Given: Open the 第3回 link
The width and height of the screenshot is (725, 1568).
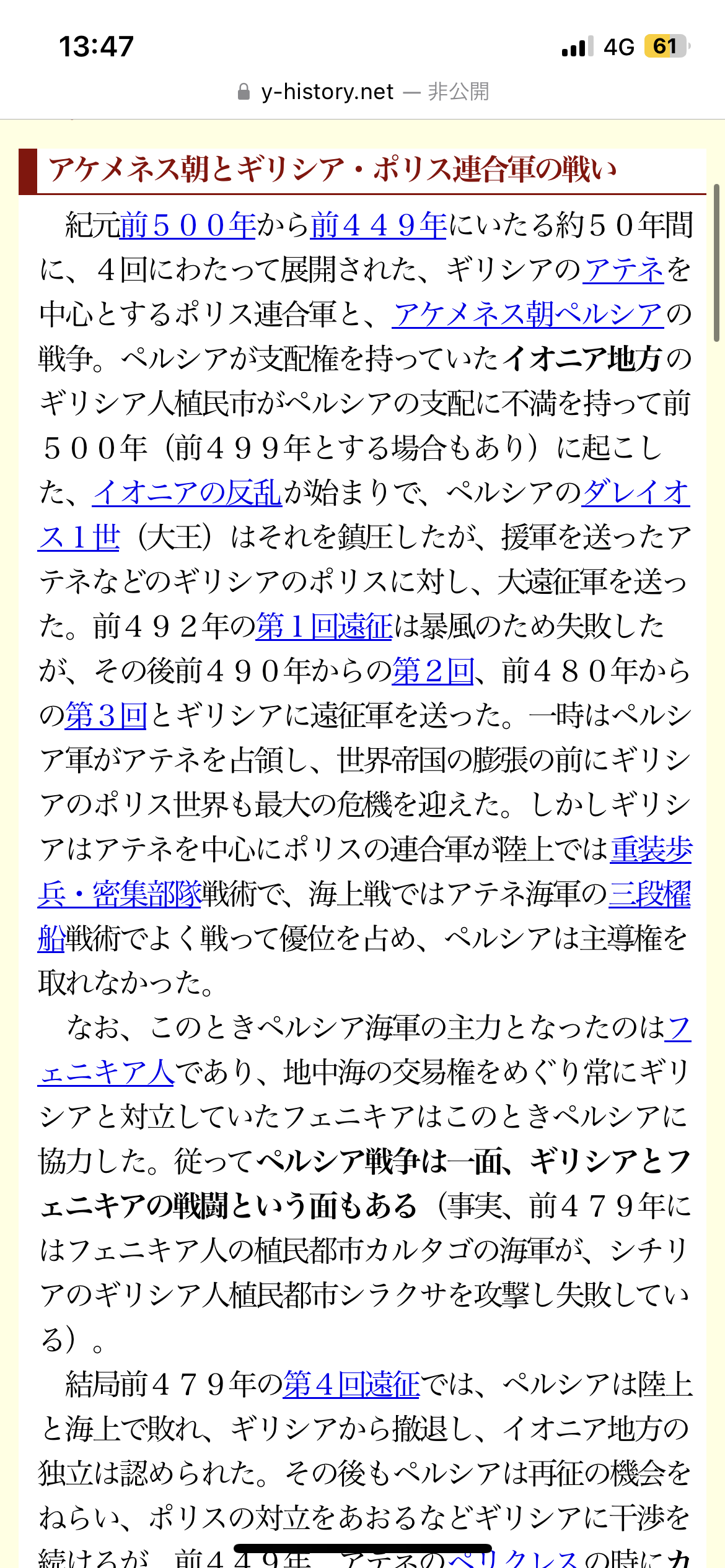Looking at the screenshot, I should tap(106, 716).
